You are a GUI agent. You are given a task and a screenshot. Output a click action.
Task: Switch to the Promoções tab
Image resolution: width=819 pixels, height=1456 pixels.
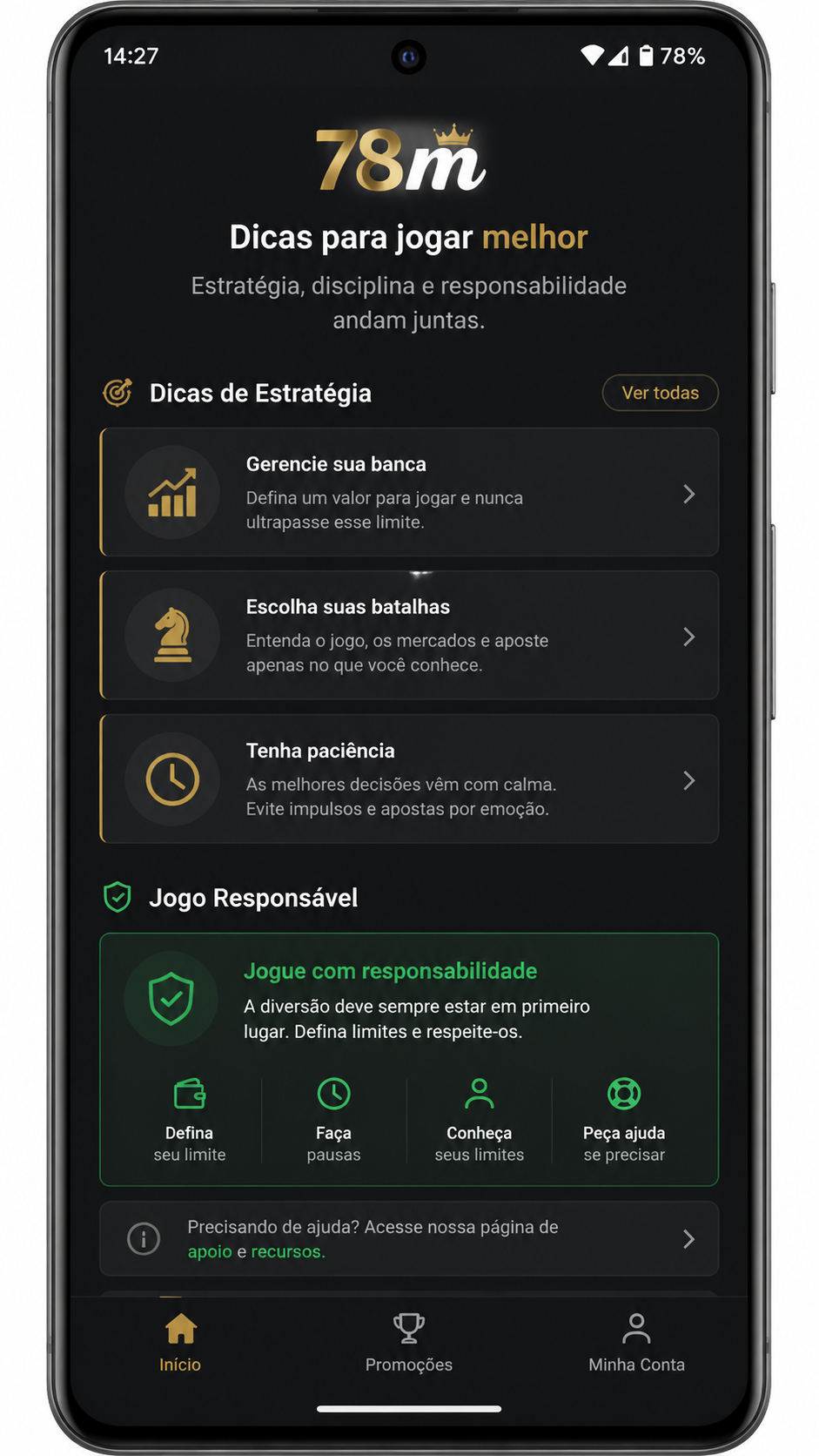pos(409,1344)
